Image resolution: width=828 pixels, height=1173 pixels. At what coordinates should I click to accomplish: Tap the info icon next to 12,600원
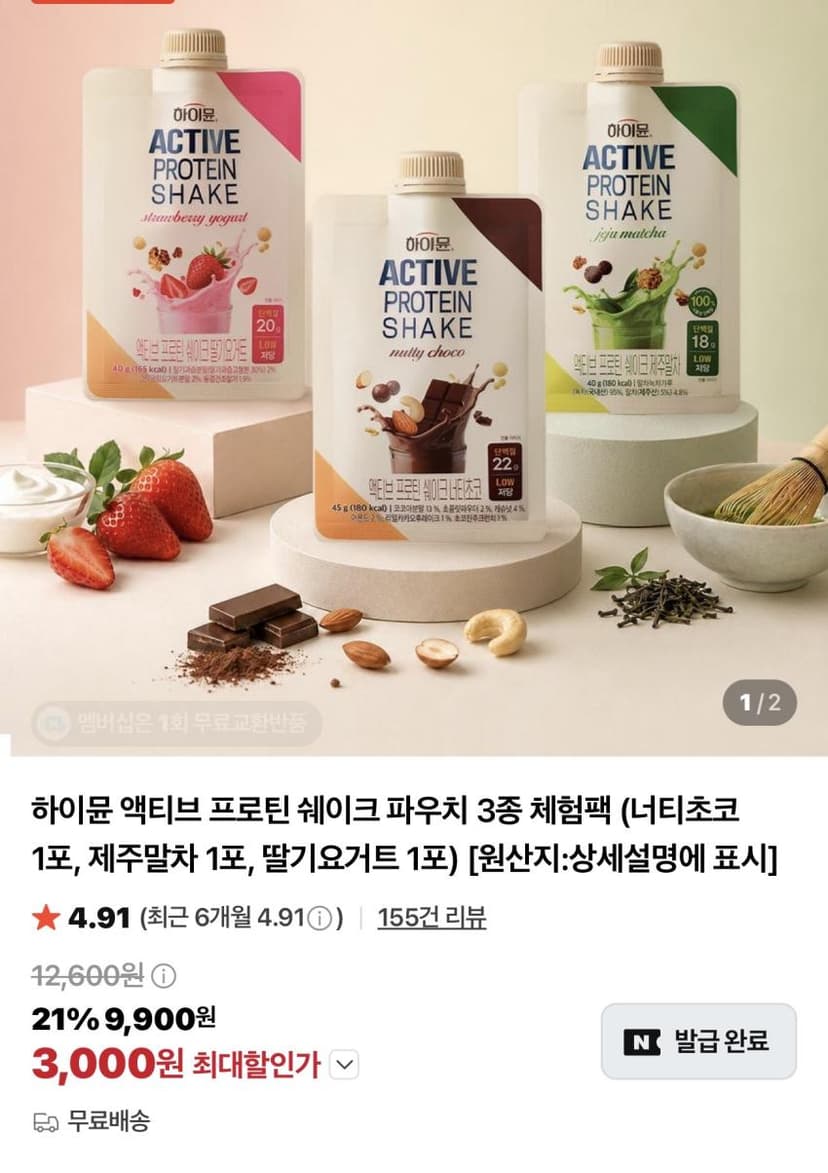[164, 976]
